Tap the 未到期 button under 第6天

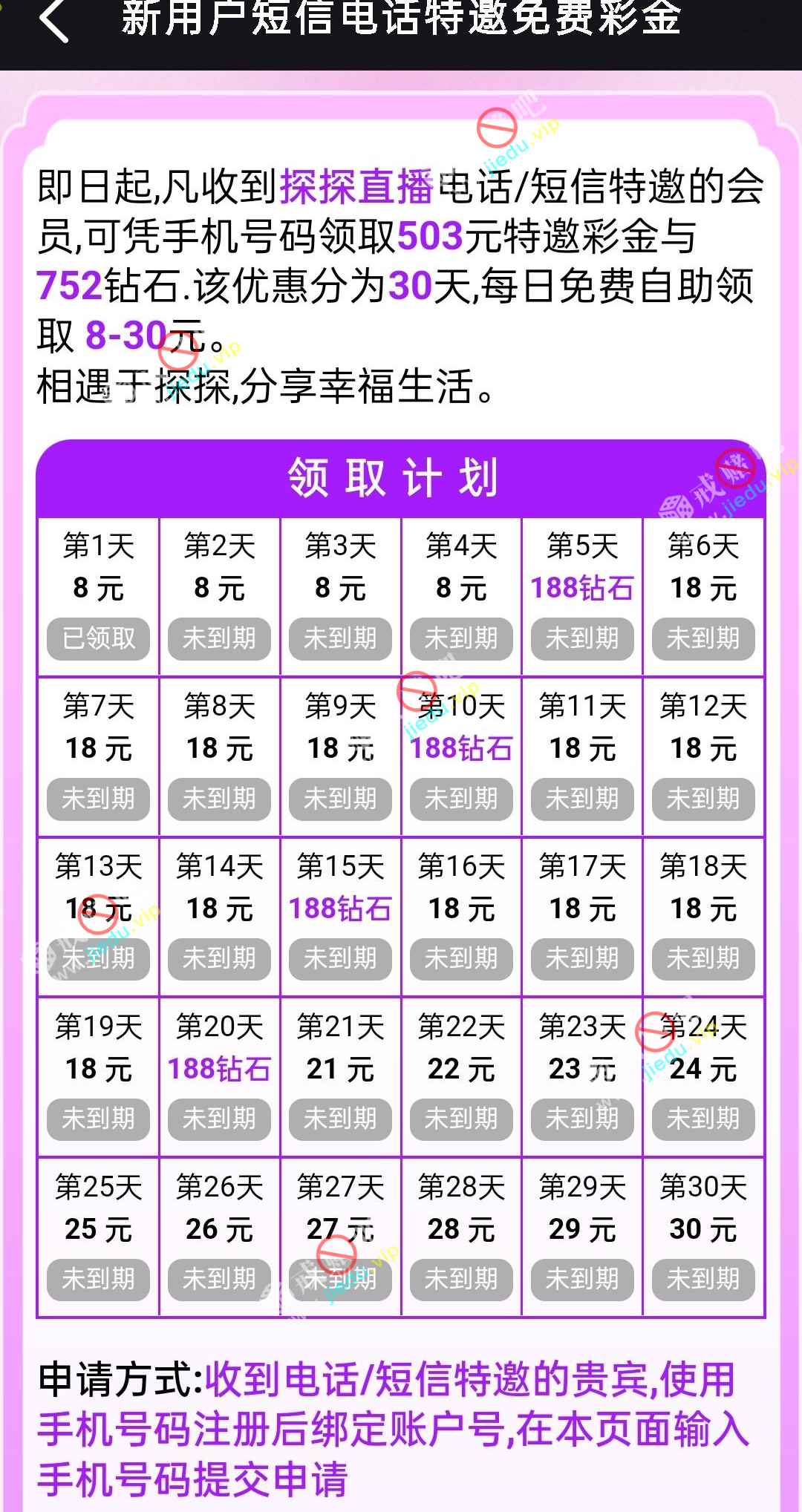pyautogui.click(x=703, y=638)
